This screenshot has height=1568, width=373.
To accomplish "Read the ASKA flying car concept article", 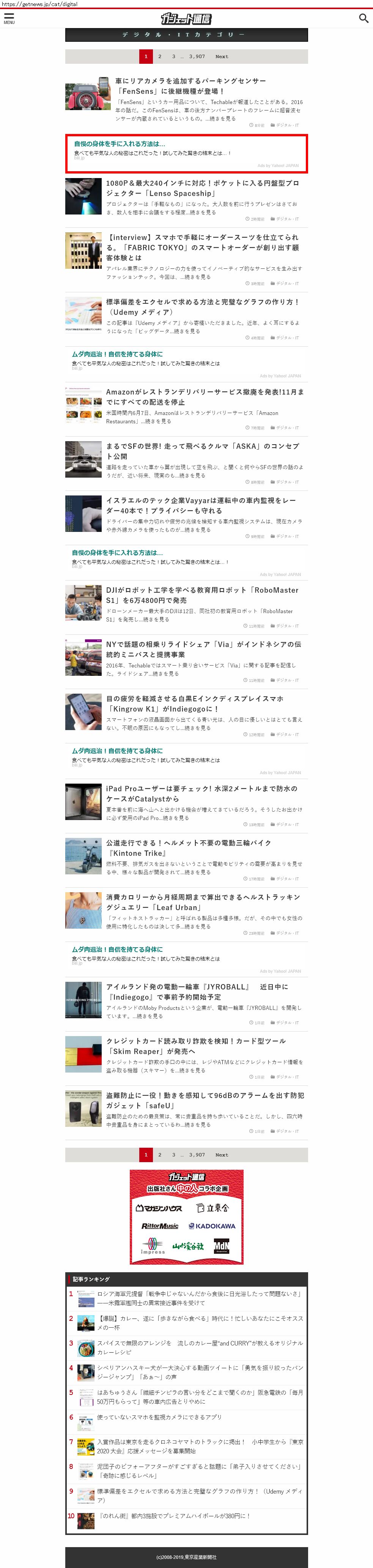I will click(202, 451).
